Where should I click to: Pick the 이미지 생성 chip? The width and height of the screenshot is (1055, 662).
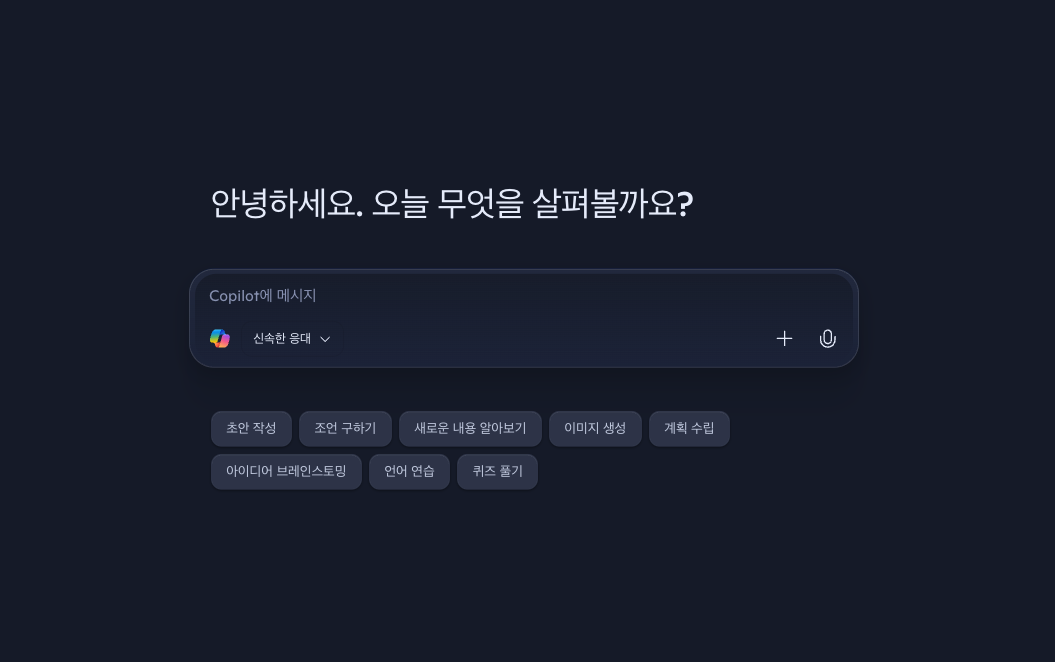coord(595,428)
